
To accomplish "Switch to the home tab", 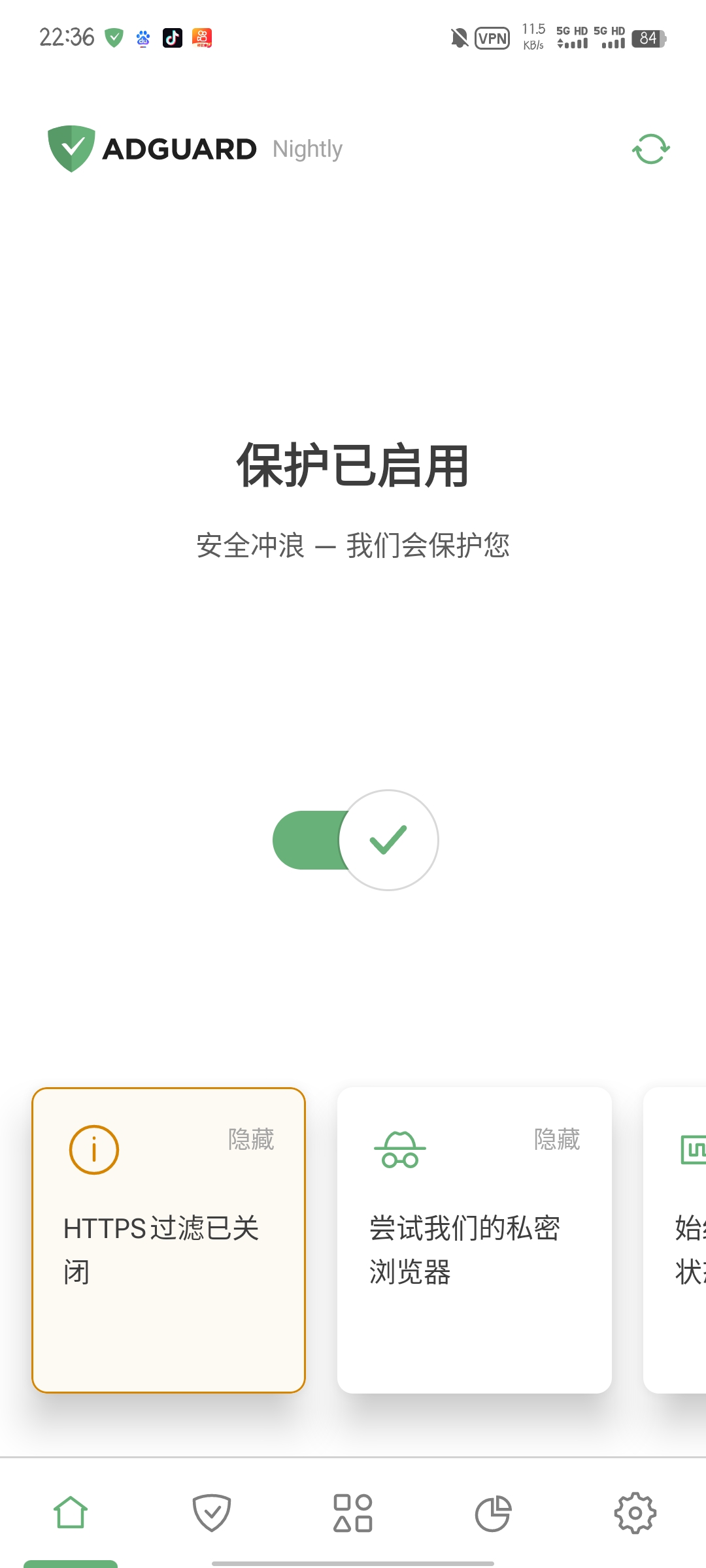I will click(x=71, y=1513).
